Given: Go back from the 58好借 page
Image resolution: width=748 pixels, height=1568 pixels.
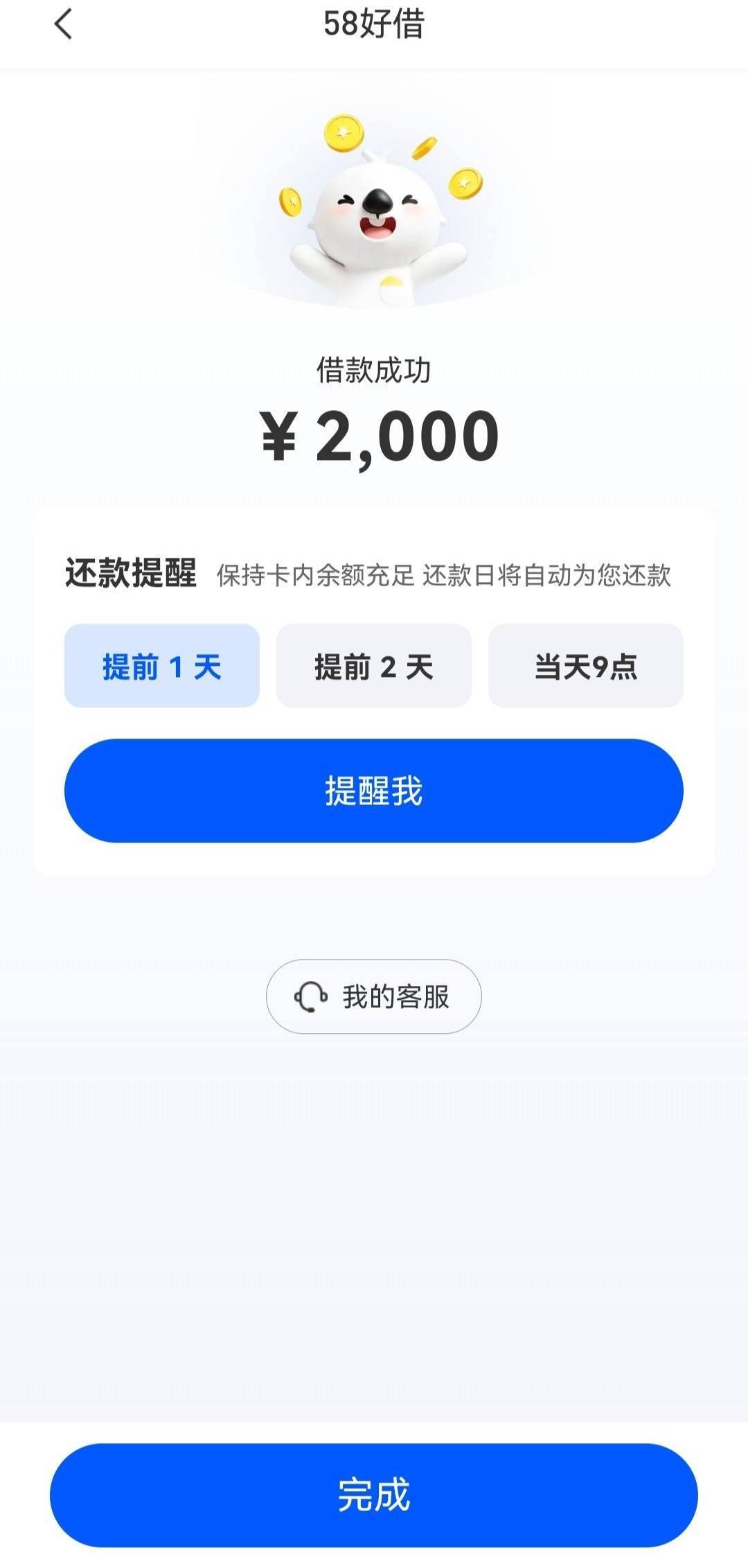Looking at the screenshot, I should point(63,24).
